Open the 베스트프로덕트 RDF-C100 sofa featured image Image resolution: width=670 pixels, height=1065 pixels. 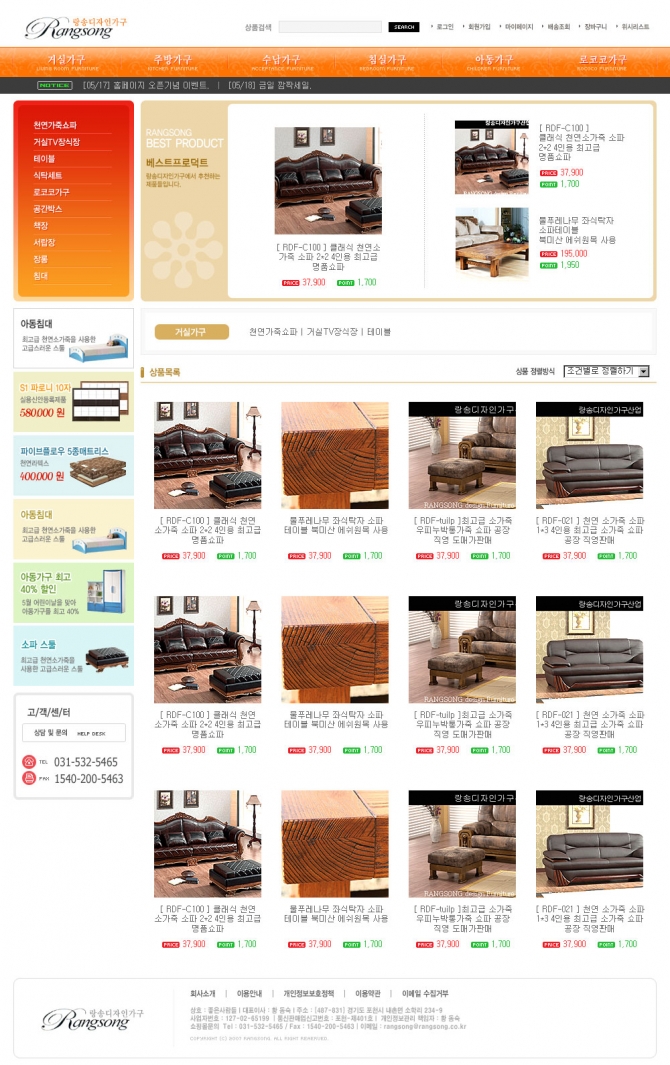[328, 180]
